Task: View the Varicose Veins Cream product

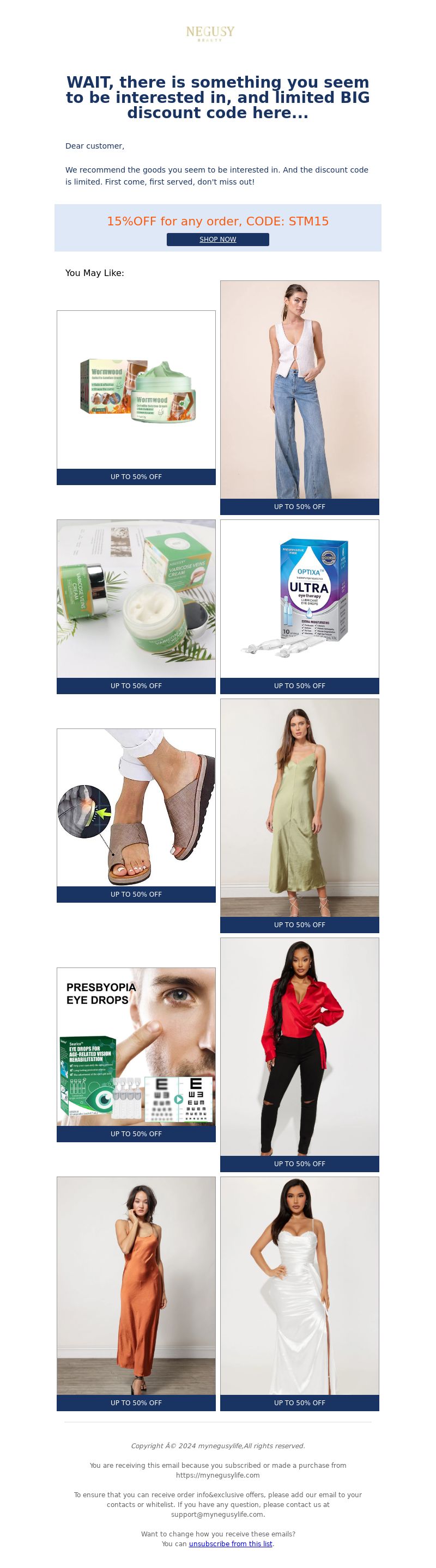Action: click(x=136, y=598)
